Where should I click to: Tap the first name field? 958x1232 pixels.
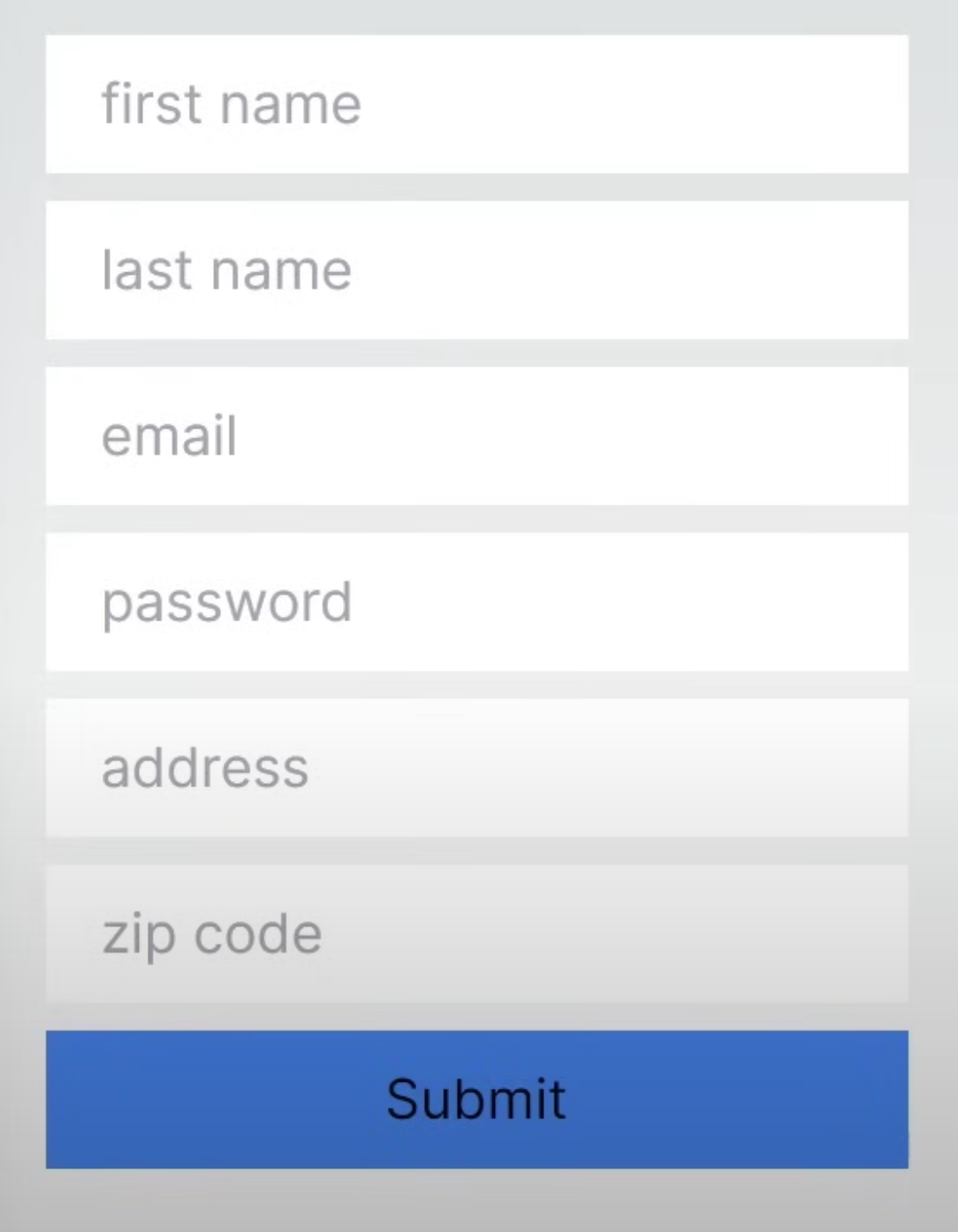click(477, 104)
